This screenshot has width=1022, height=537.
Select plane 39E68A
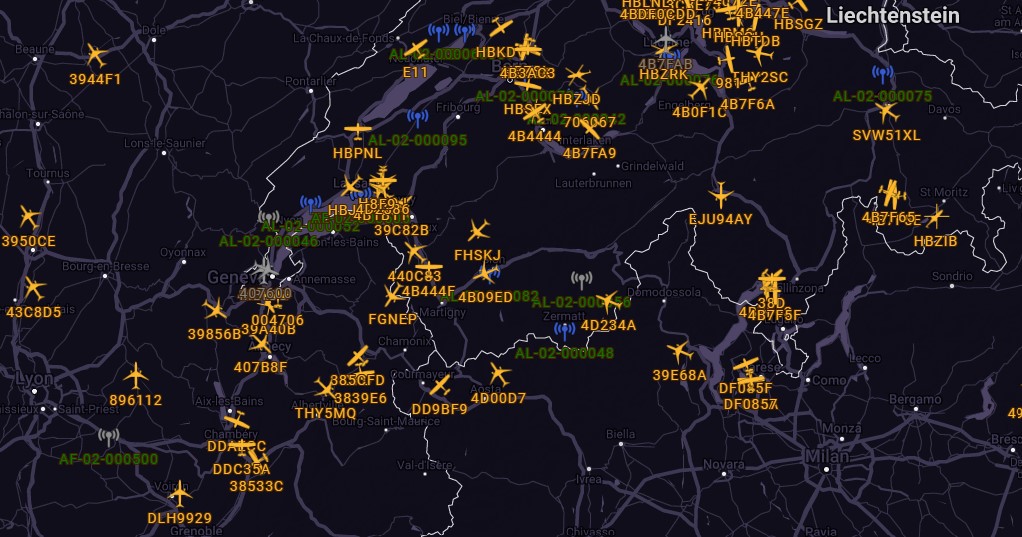(x=680, y=352)
